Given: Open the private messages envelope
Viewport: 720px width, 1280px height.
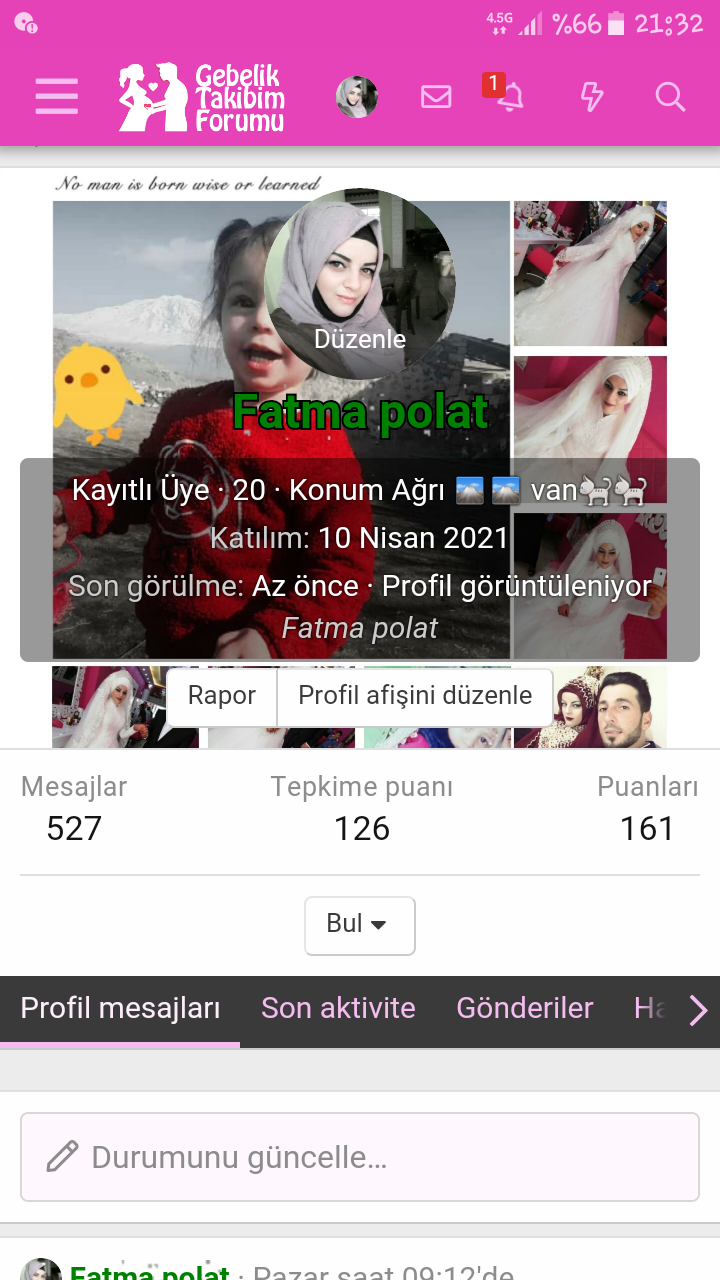Looking at the screenshot, I should [x=436, y=97].
